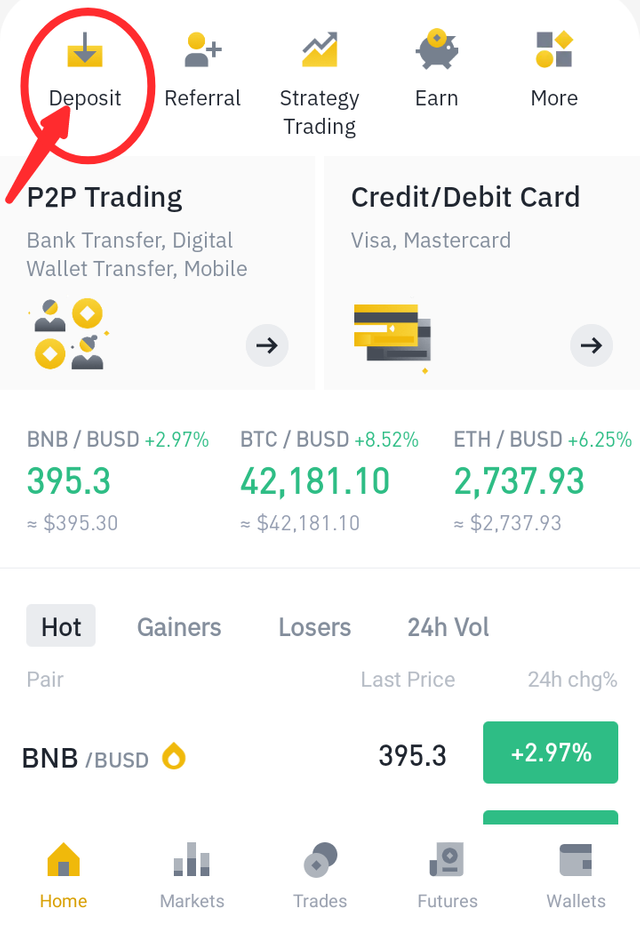Image resolution: width=640 pixels, height=933 pixels.
Task: Open the Deposit shortcut
Action: point(85,68)
